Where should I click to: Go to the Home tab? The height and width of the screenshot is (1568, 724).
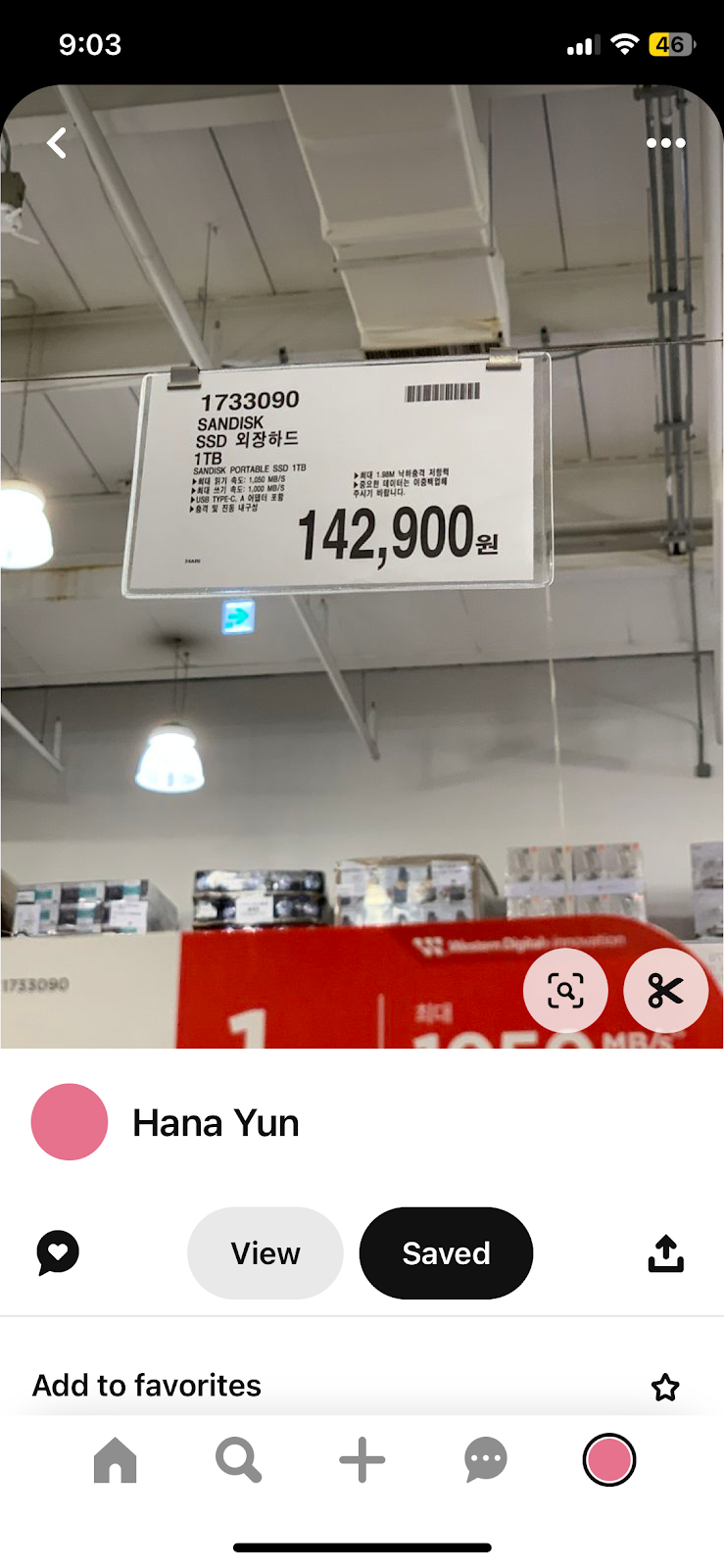point(116,1460)
